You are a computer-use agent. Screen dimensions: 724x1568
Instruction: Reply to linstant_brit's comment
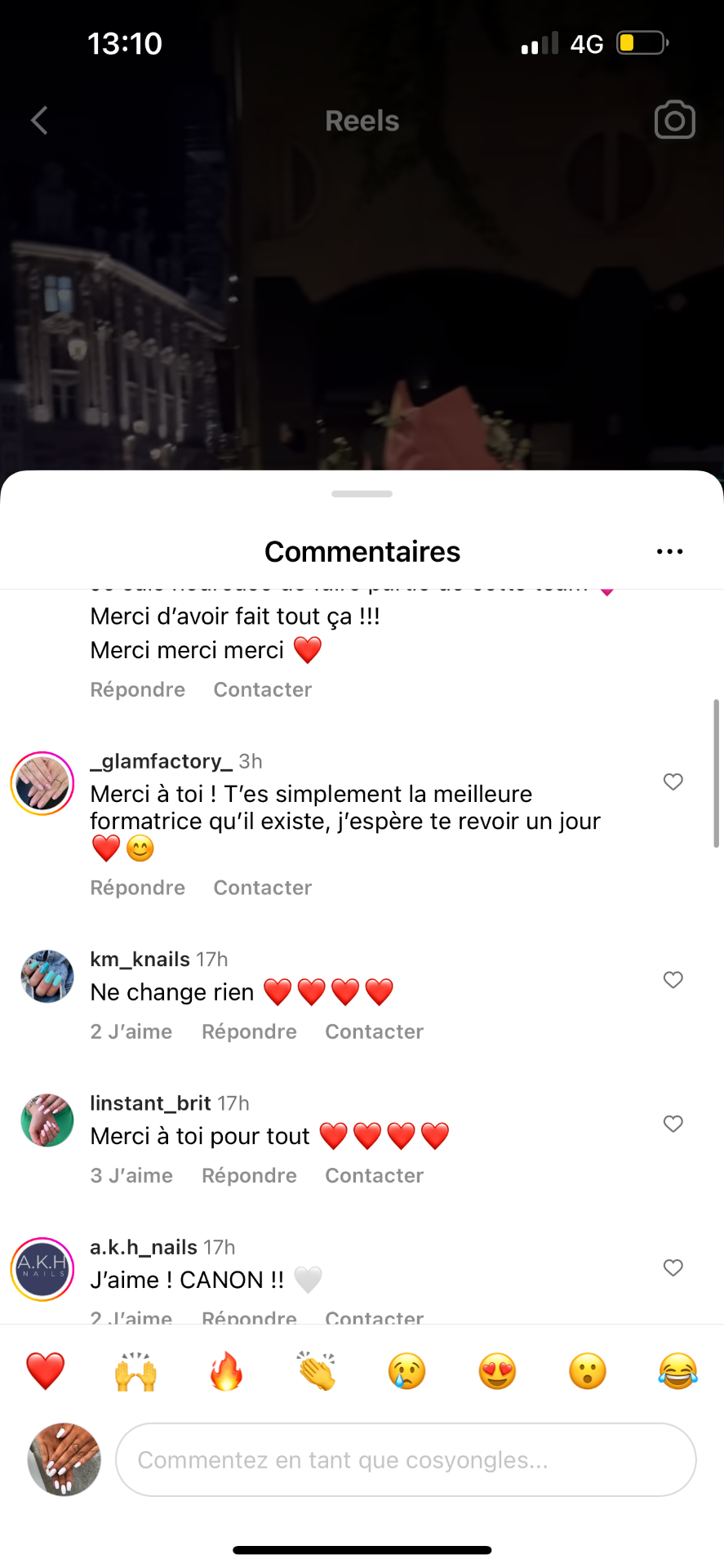(249, 1175)
